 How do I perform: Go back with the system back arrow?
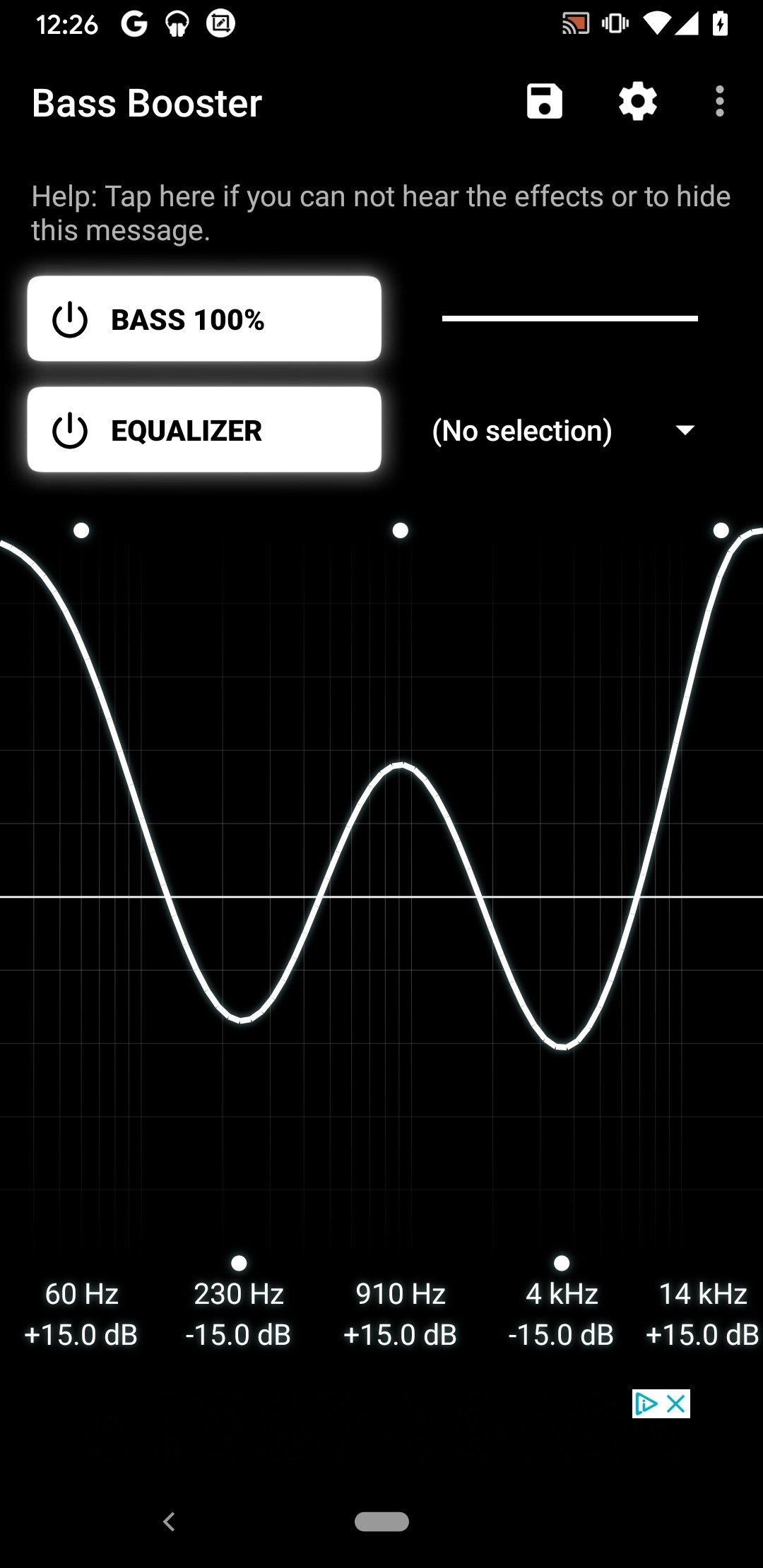point(169,1521)
